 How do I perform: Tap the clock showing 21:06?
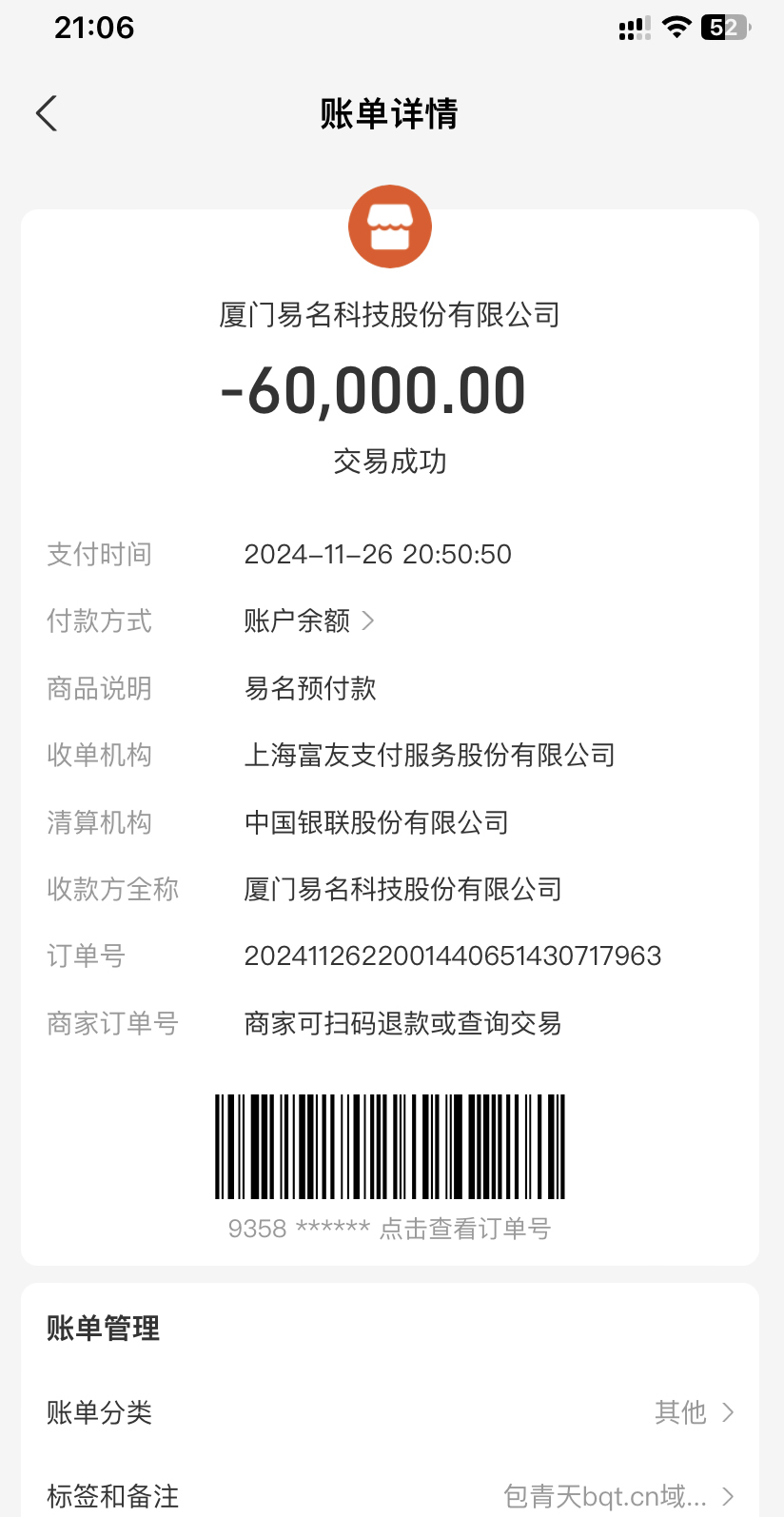click(x=94, y=27)
